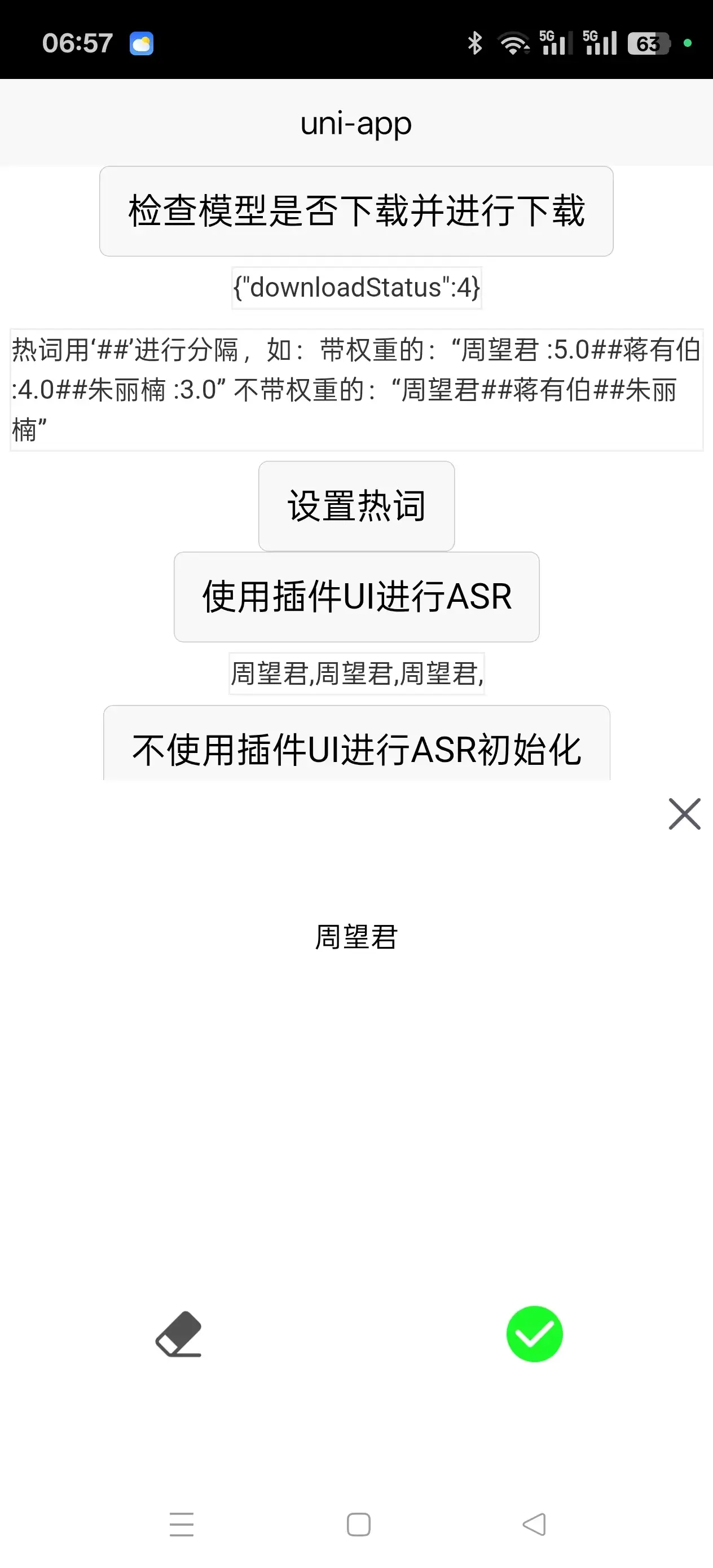Tap 检查模型是否下载并进行下载 button
The image size is (713, 1568).
(x=356, y=210)
